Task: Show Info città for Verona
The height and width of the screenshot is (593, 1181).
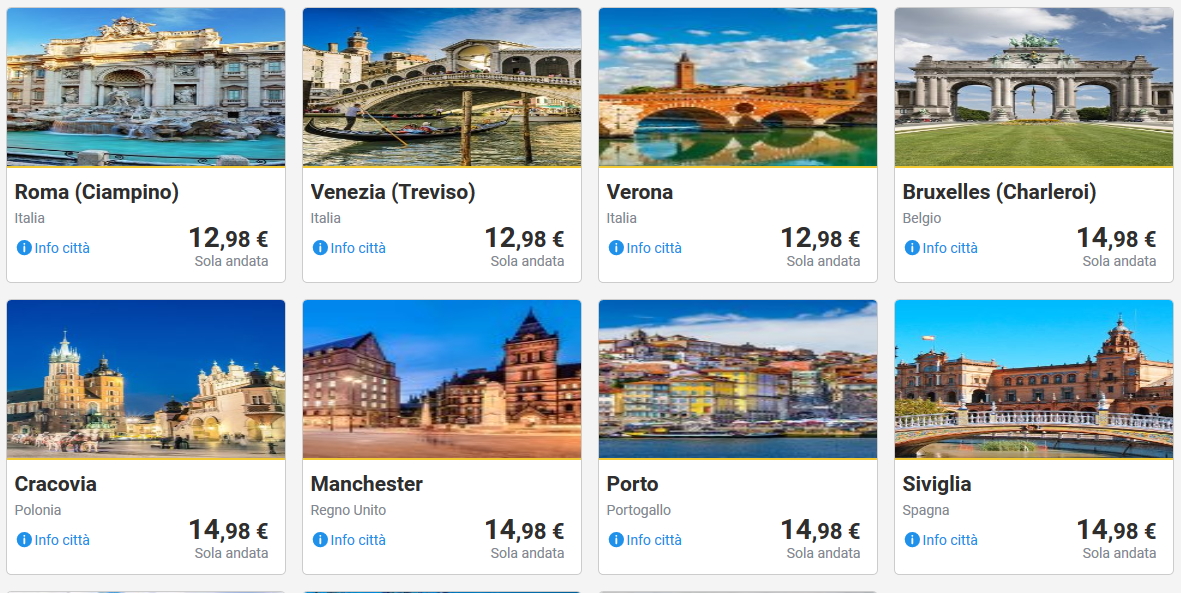Action: point(646,248)
